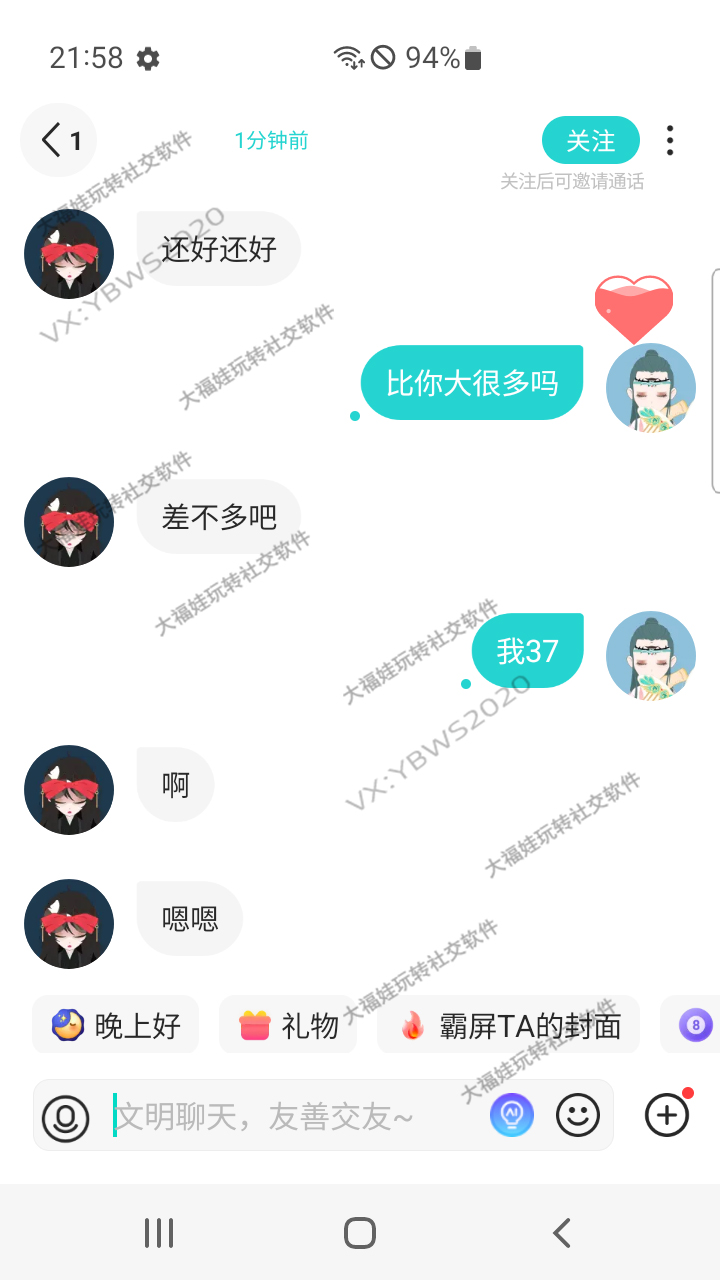Switch to voice input with the microphone
Image resolution: width=720 pixels, height=1280 pixels.
[66, 1116]
